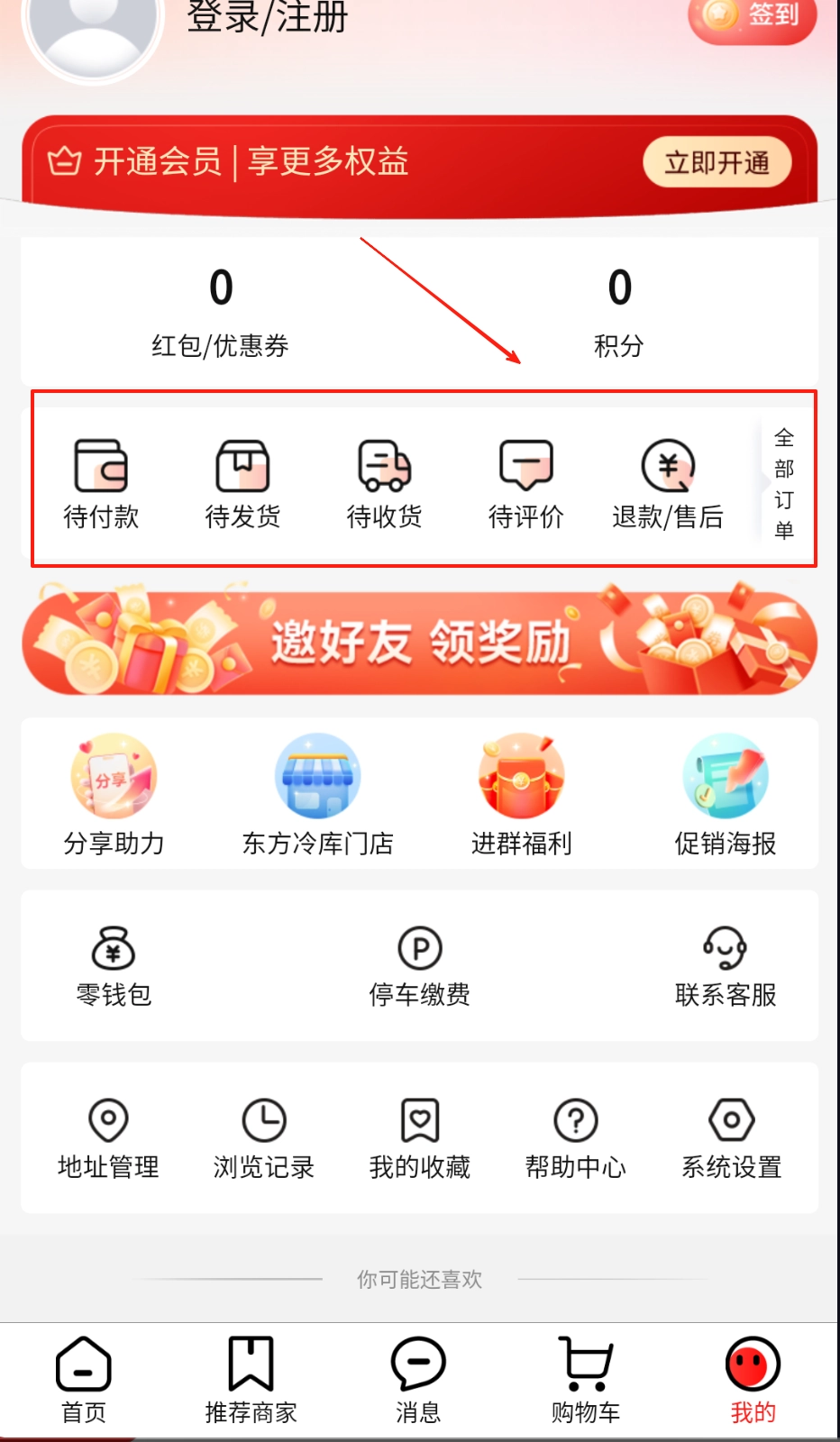
Task: Open 待付款 pending payment orders
Action: point(101,483)
